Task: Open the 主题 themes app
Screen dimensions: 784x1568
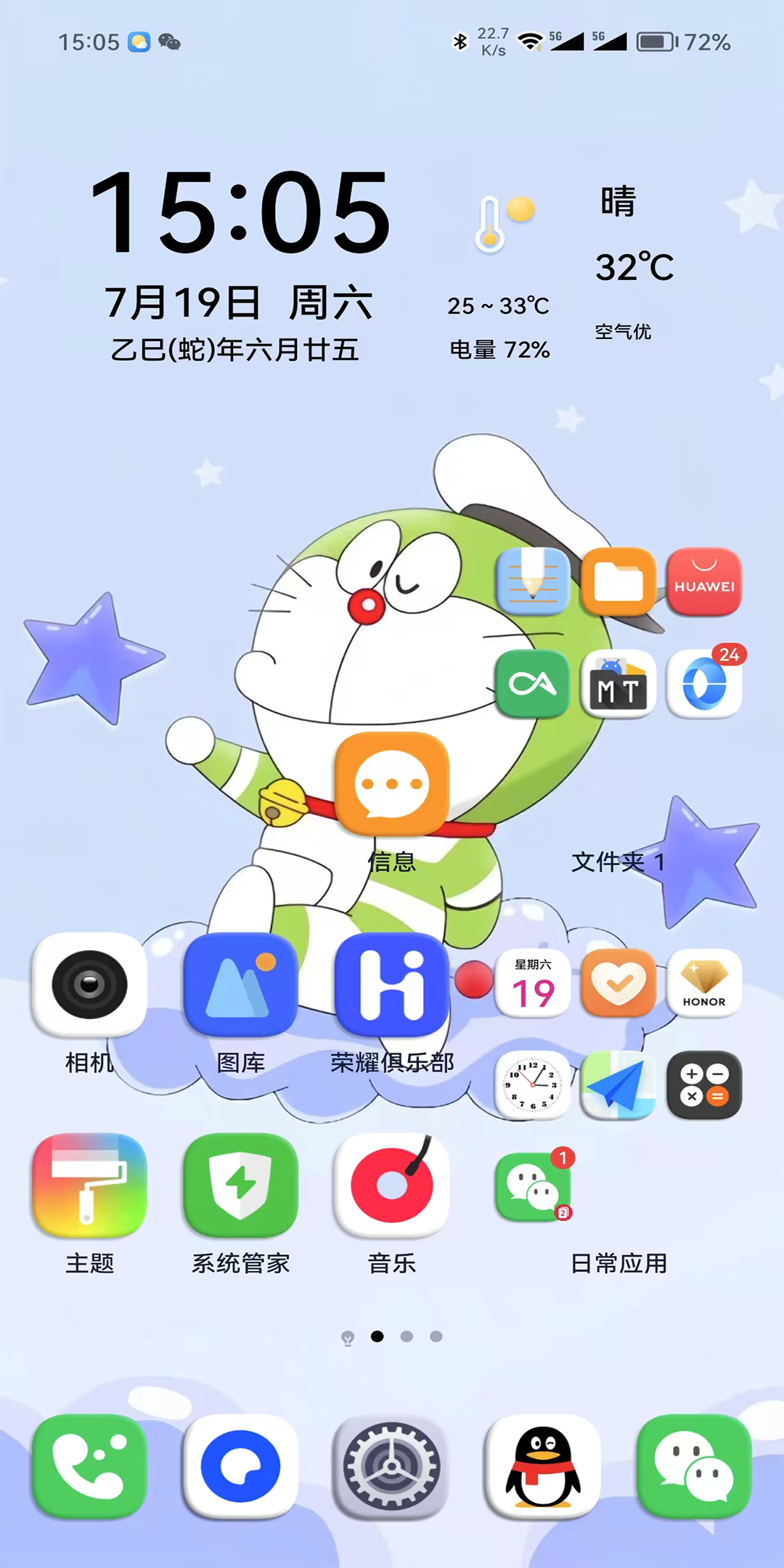Action: click(x=89, y=1185)
